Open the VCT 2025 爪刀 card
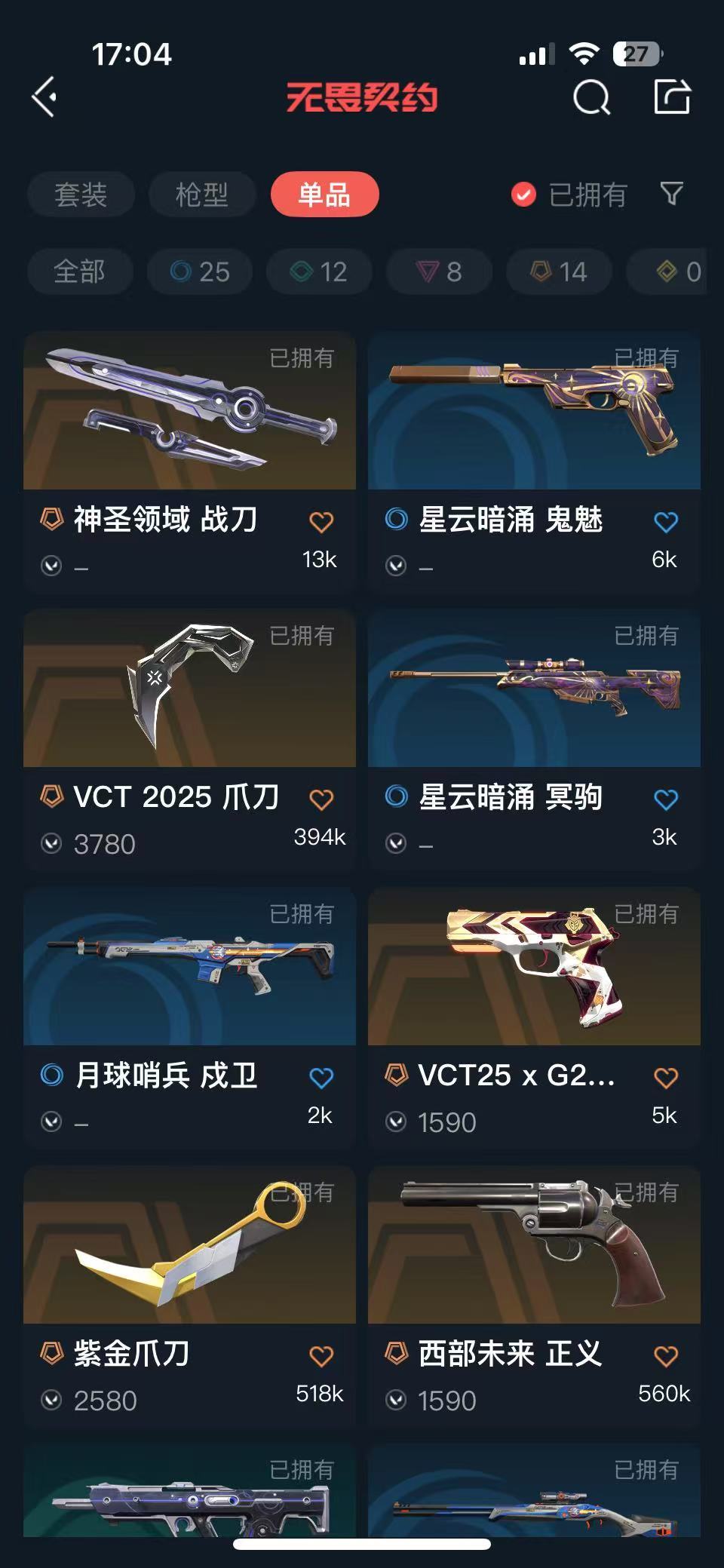724x1568 pixels. click(189, 741)
